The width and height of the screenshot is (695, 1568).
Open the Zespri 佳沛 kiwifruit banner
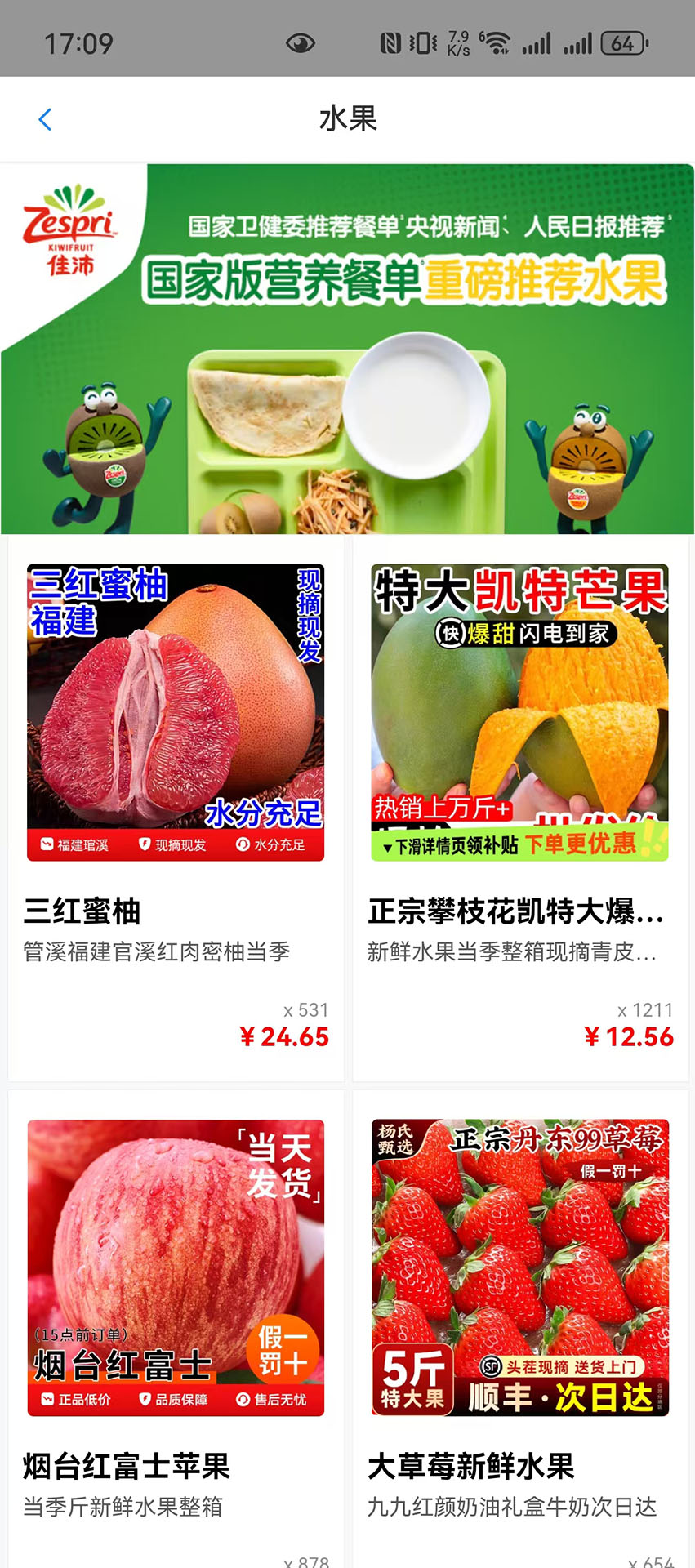pos(347,349)
